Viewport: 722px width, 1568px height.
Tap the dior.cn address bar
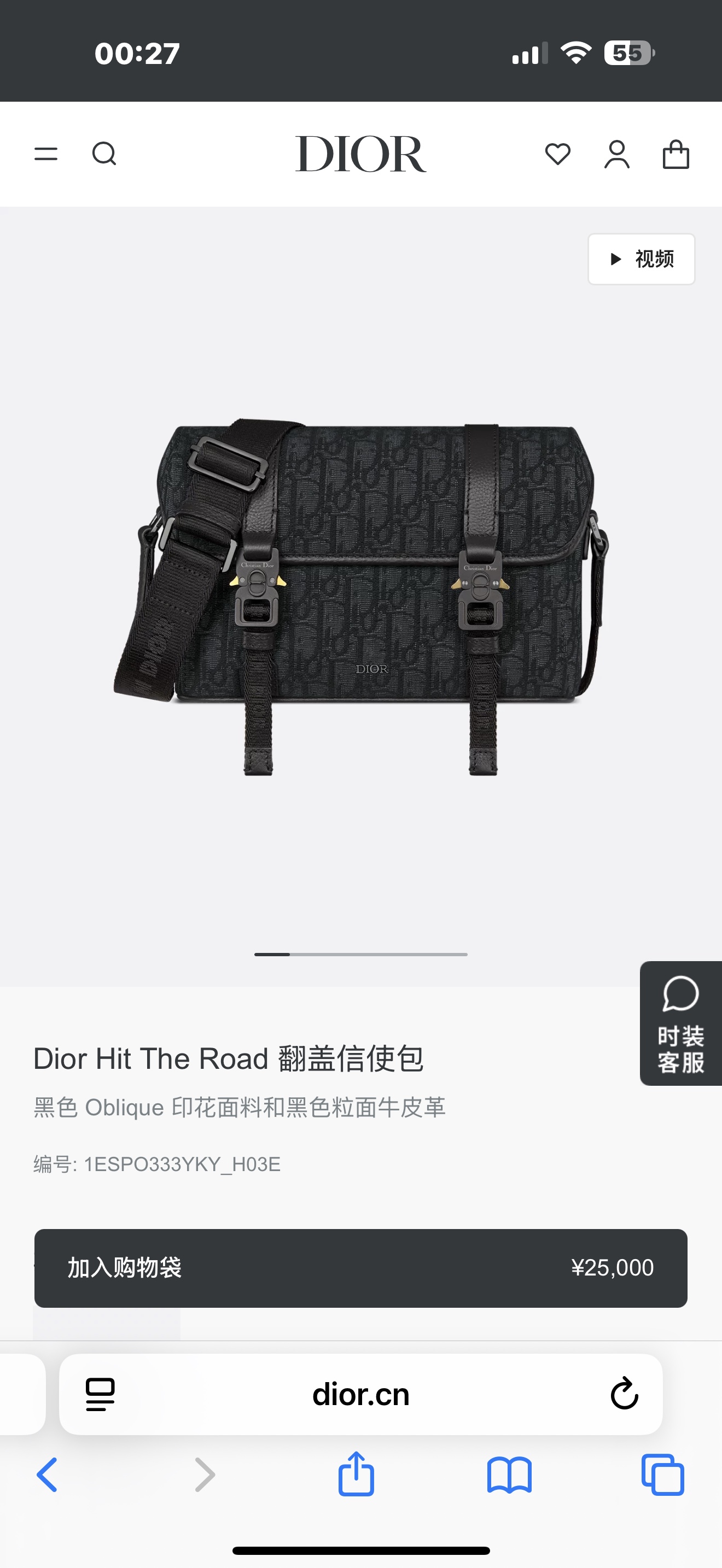360,1395
